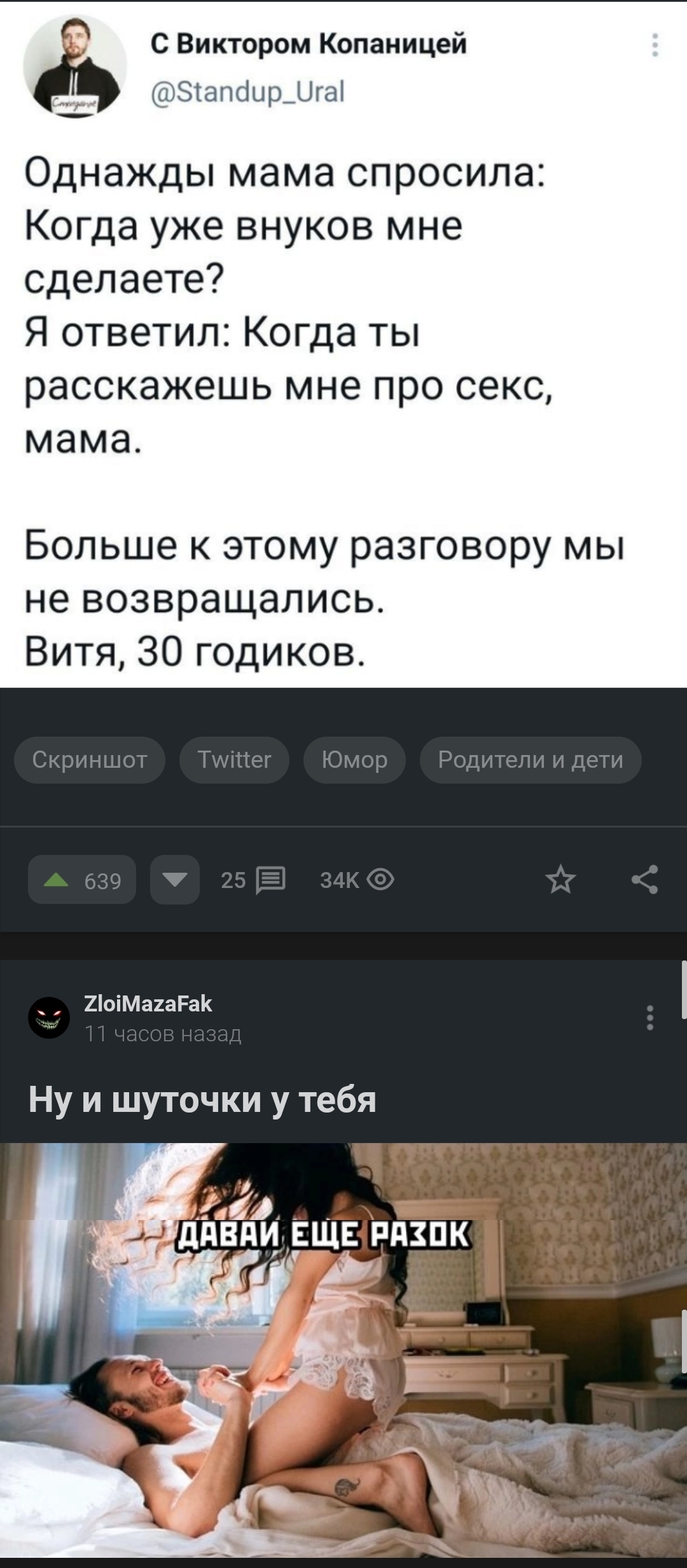Screen dimensions: 687x1568
Task: Downvote the tweet screenshot post
Action: 175,880
